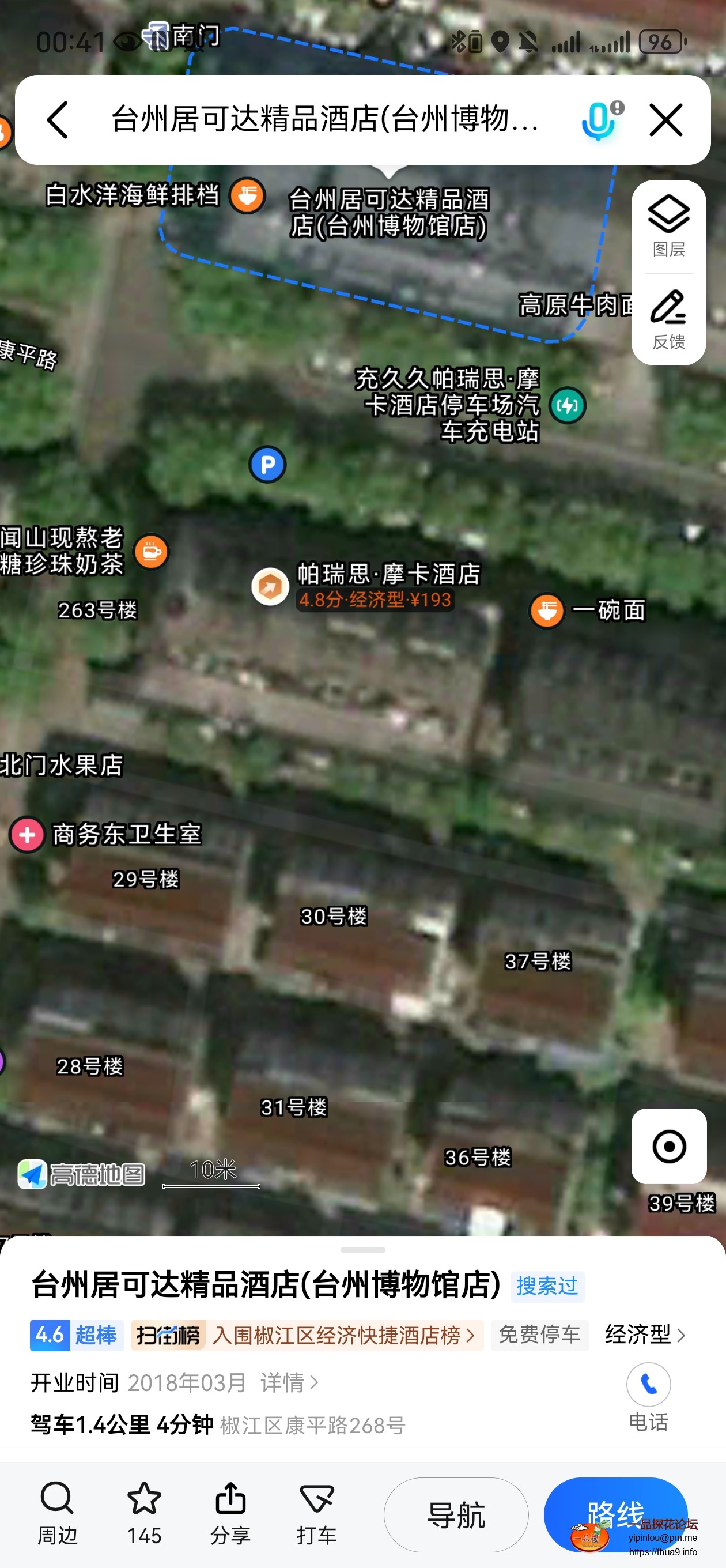Recenter the map with the locate icon
This screenshot has height=1568, width=726.
670,1147
